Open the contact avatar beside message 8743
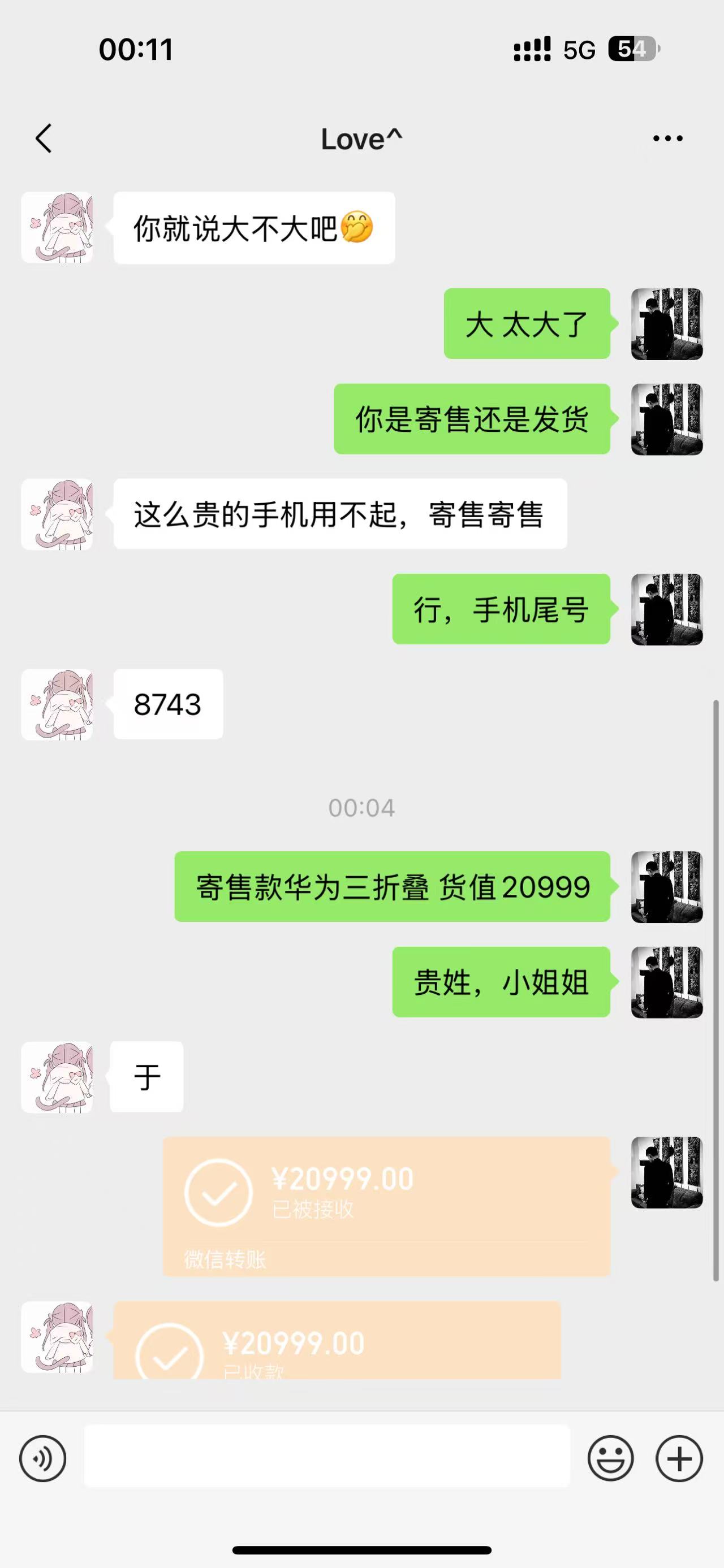Viewport: 724px width, 1568px height. click(57, 704)
